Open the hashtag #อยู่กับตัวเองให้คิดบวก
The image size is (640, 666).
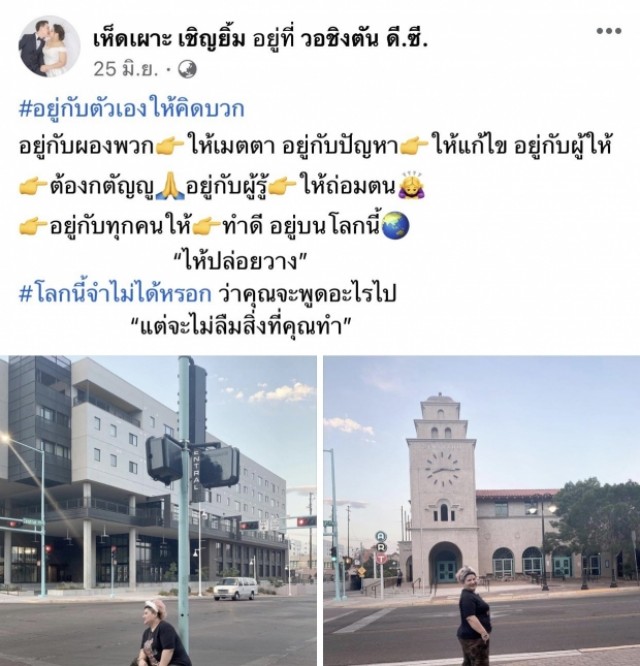(131, 110)
